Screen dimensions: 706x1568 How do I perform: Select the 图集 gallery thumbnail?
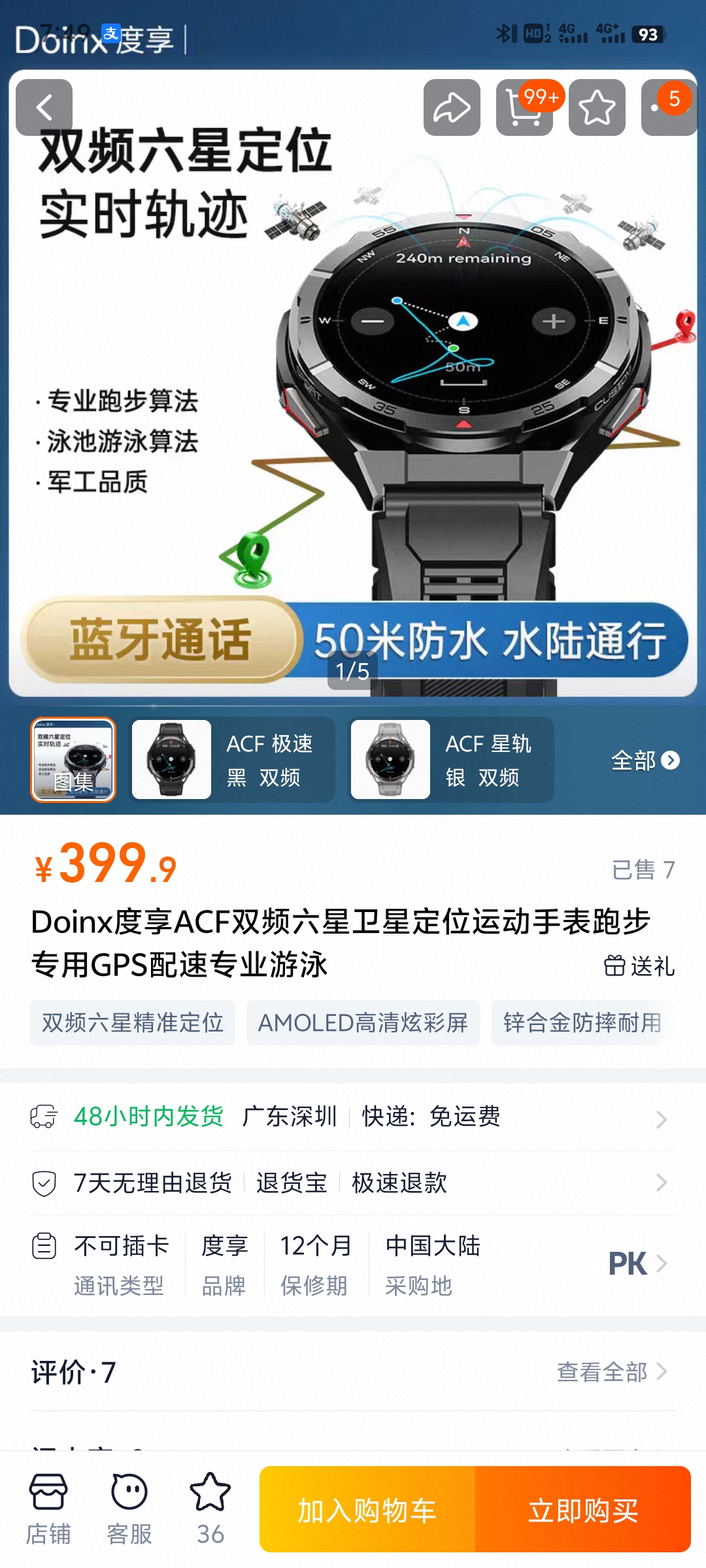tap(73, 760)
